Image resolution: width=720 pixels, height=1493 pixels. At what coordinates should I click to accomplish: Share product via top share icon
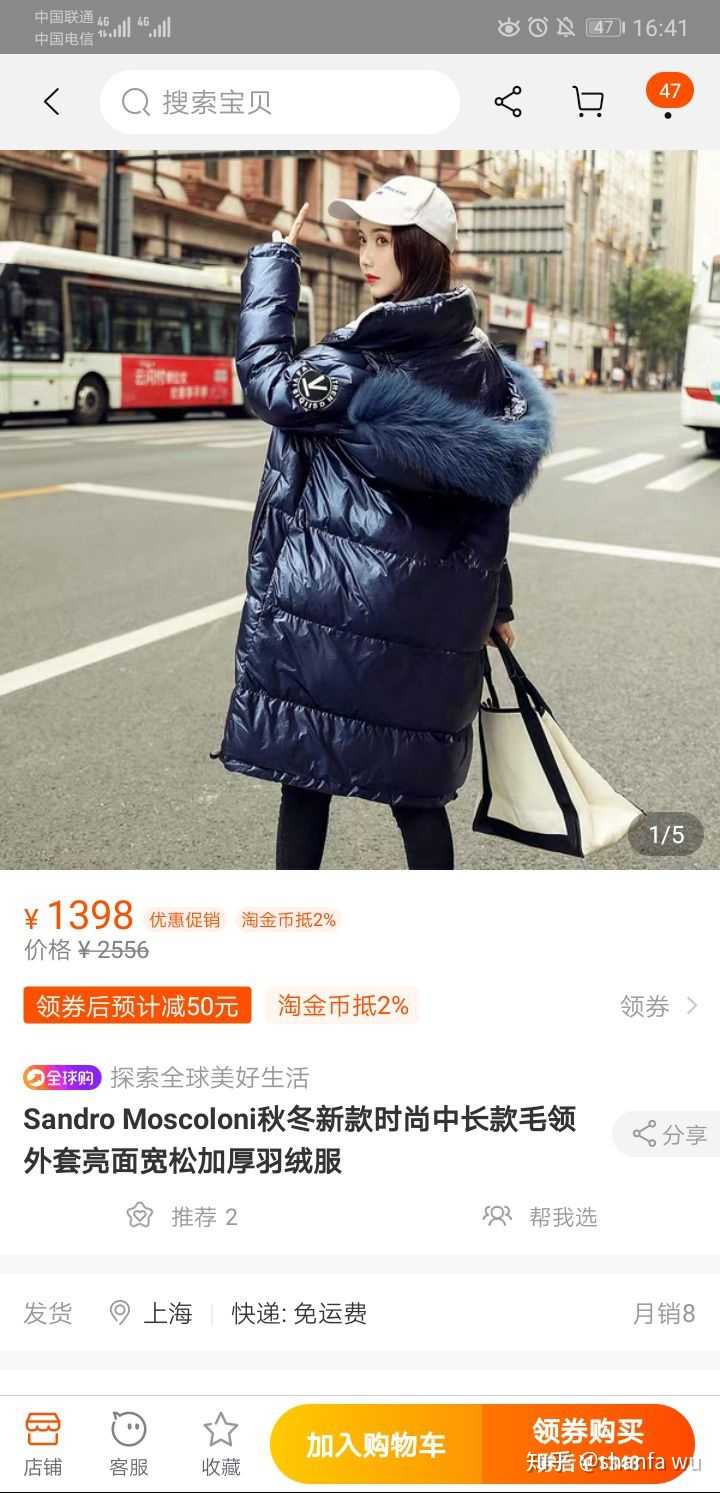point(508,102)
